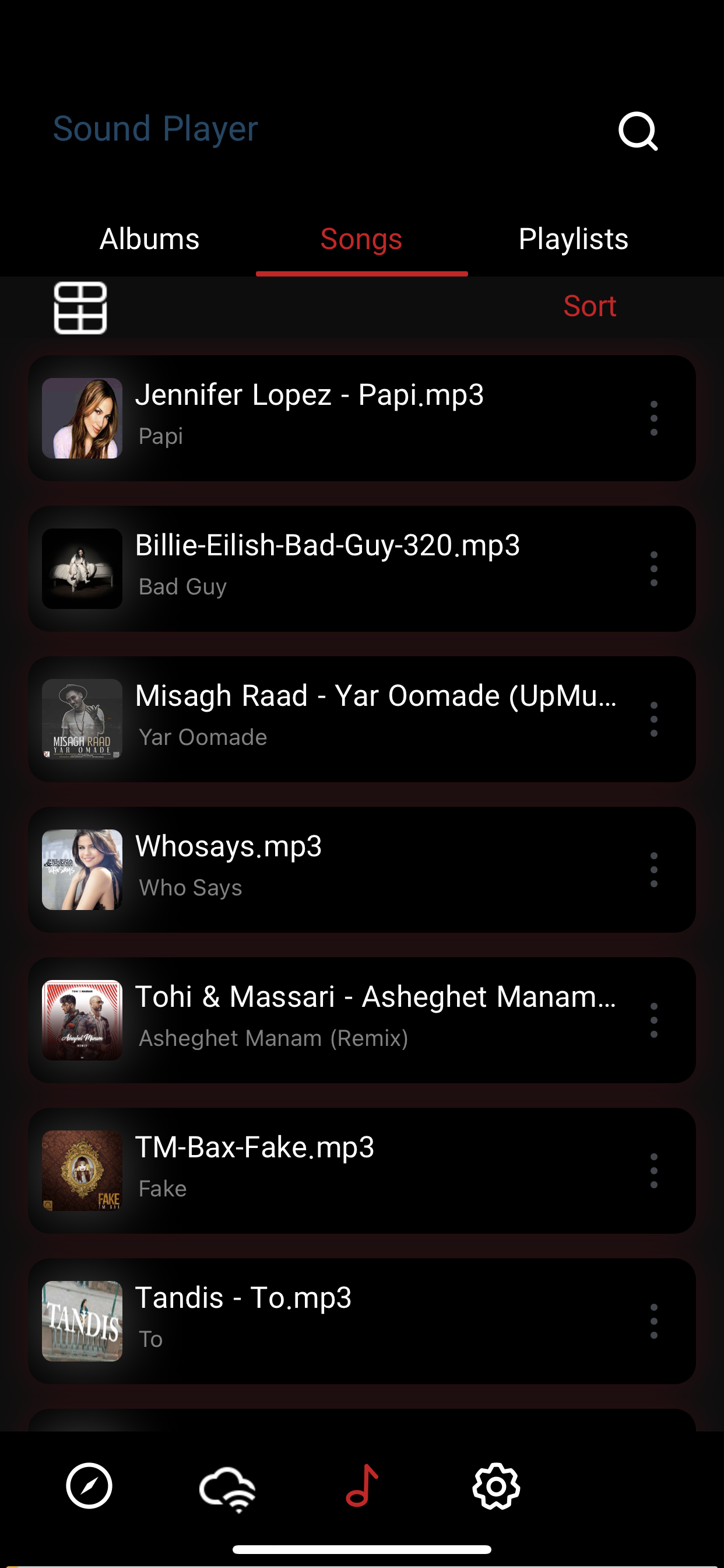The height and width of the screenshot is (1568, 724).
Task: Switch to the Albums tab
Action: [x=149, y=239]
